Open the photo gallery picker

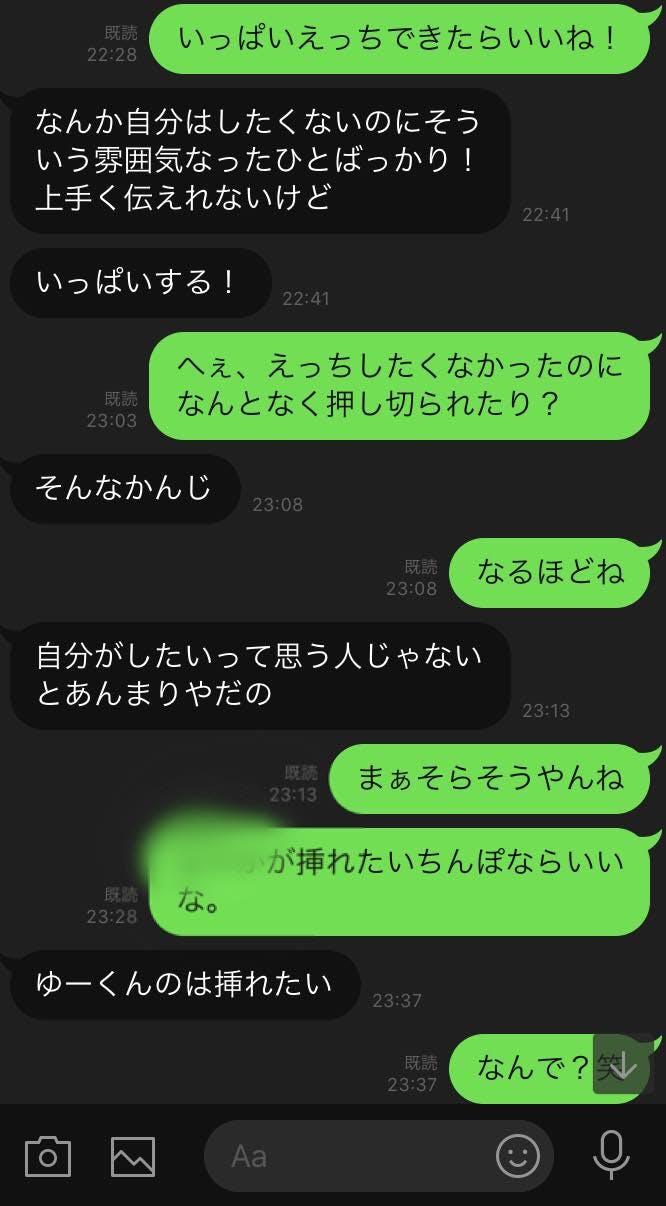pyautogui.click(x=133, y=1156)
